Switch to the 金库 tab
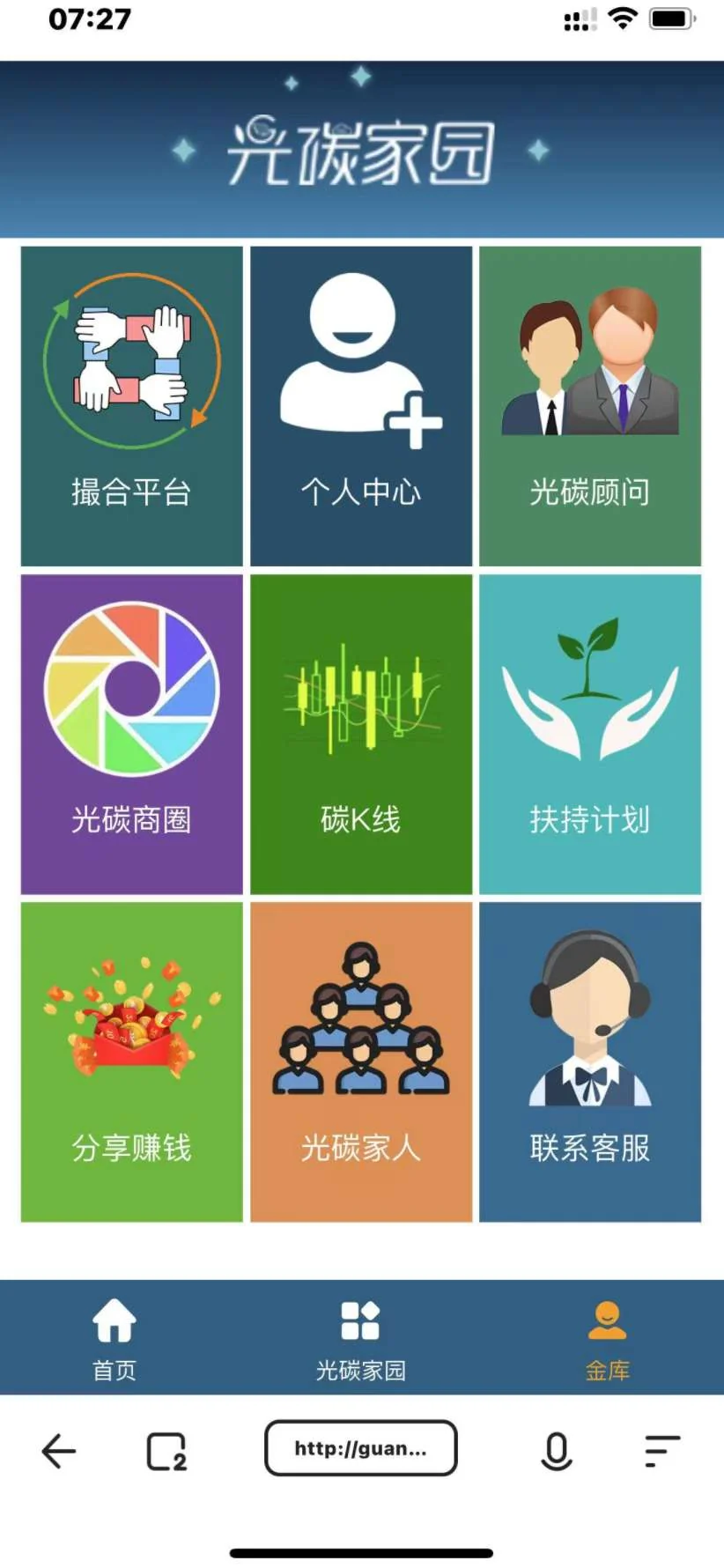 pos(607,1339)
